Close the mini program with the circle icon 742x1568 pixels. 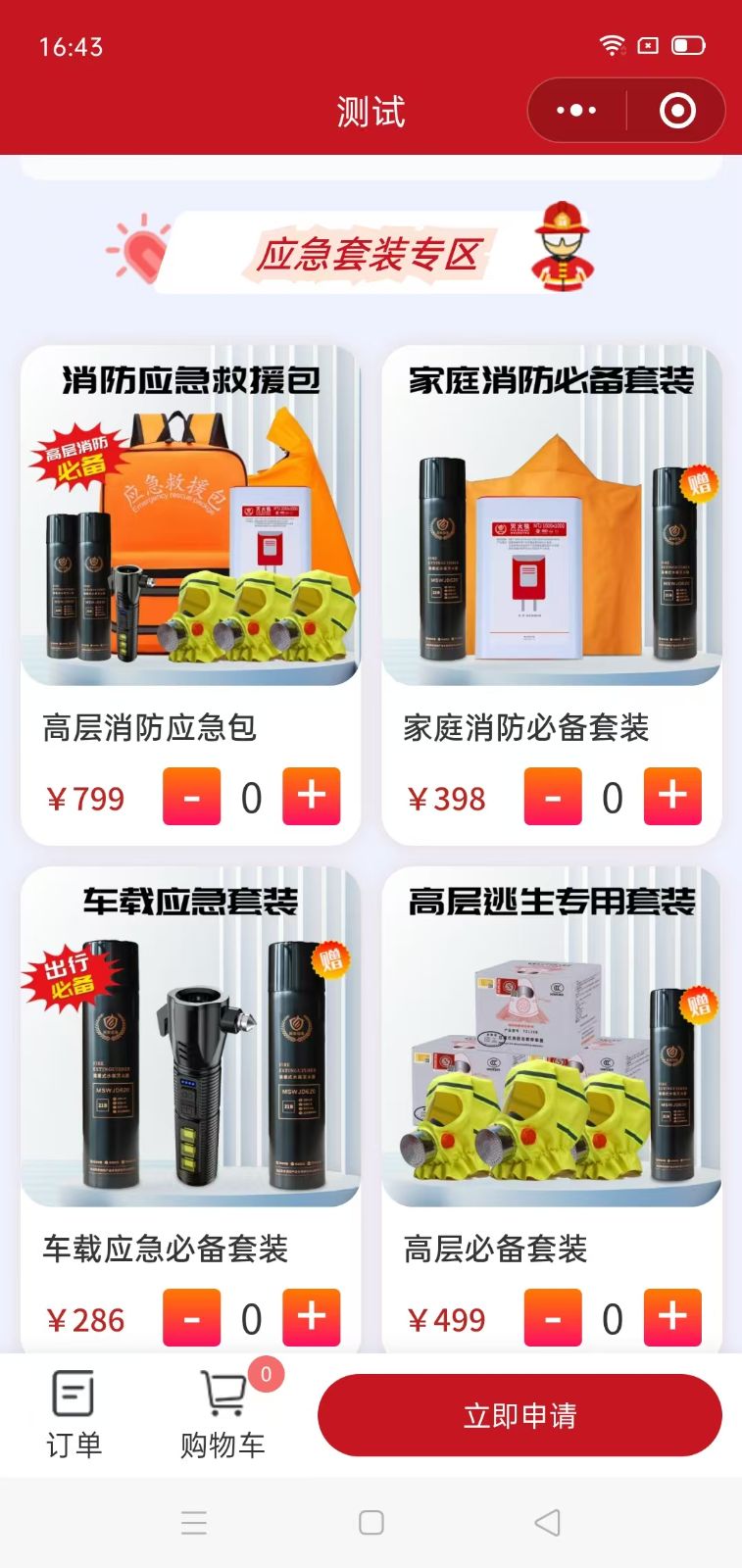point(677,111)
